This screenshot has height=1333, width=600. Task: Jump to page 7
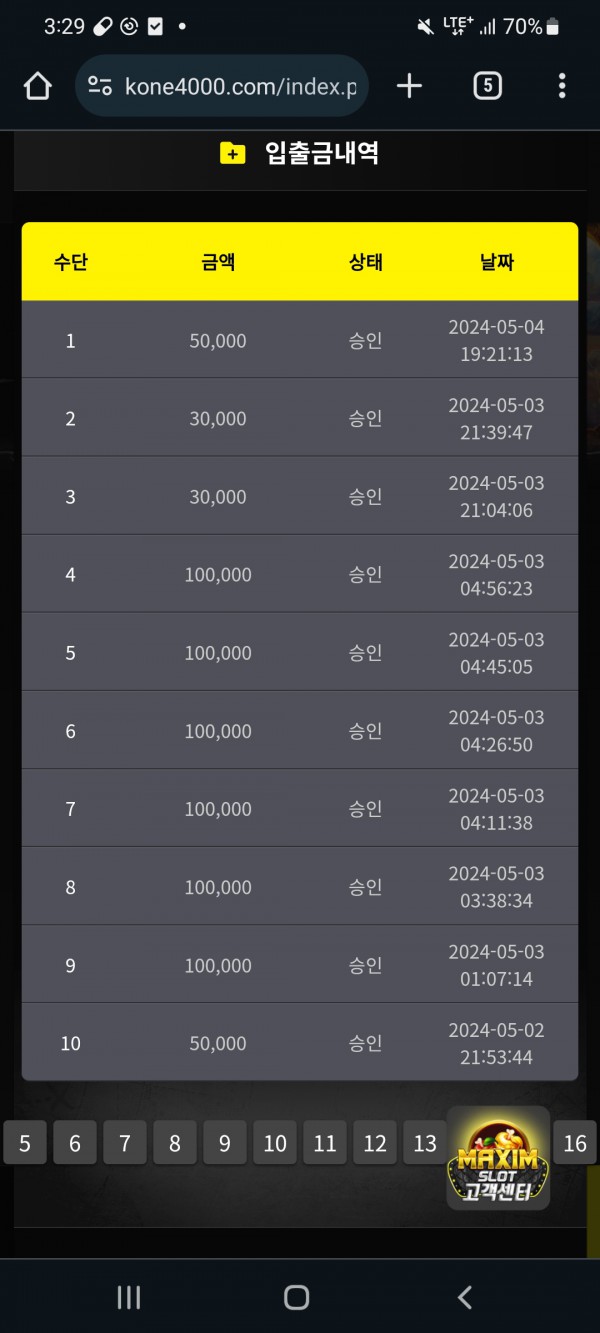coord(125,1143)
